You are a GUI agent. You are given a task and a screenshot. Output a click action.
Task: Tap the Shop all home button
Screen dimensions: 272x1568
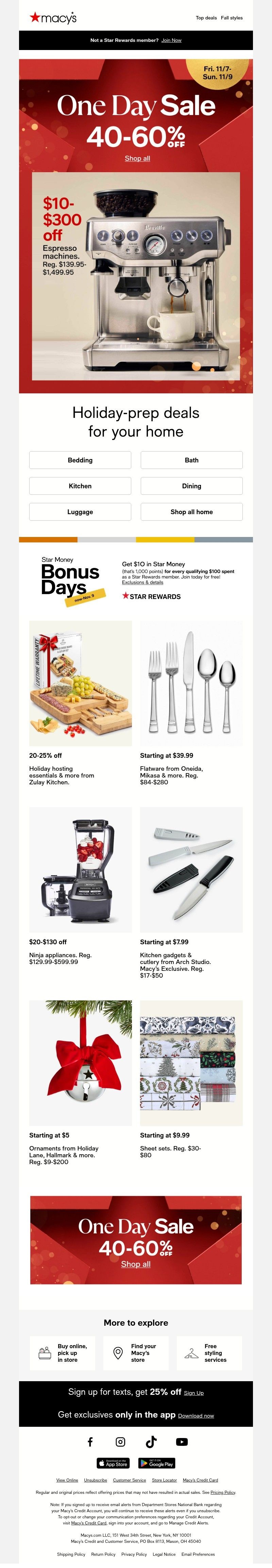[191, 512]
